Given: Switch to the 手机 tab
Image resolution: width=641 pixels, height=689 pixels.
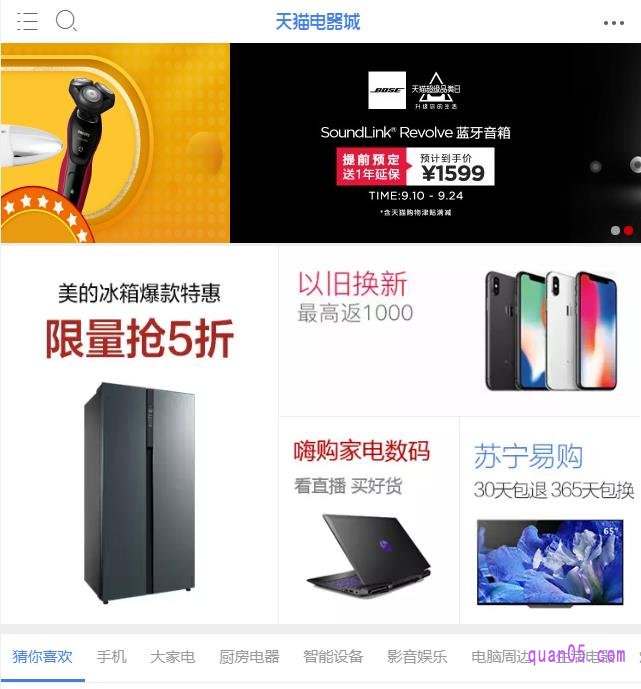Looking at the screenshot, I should tap(111, 657).
